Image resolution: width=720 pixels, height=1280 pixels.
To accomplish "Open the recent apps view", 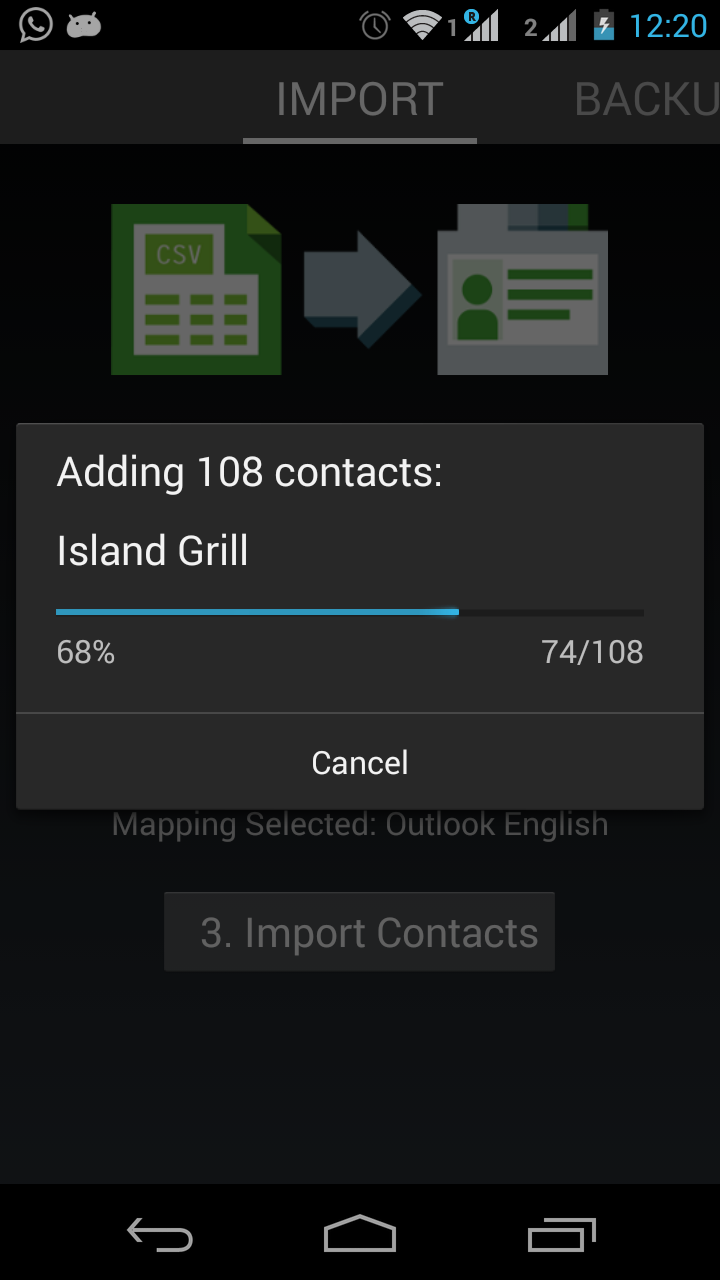I will pyautogui.click(x=561, y=1235).
